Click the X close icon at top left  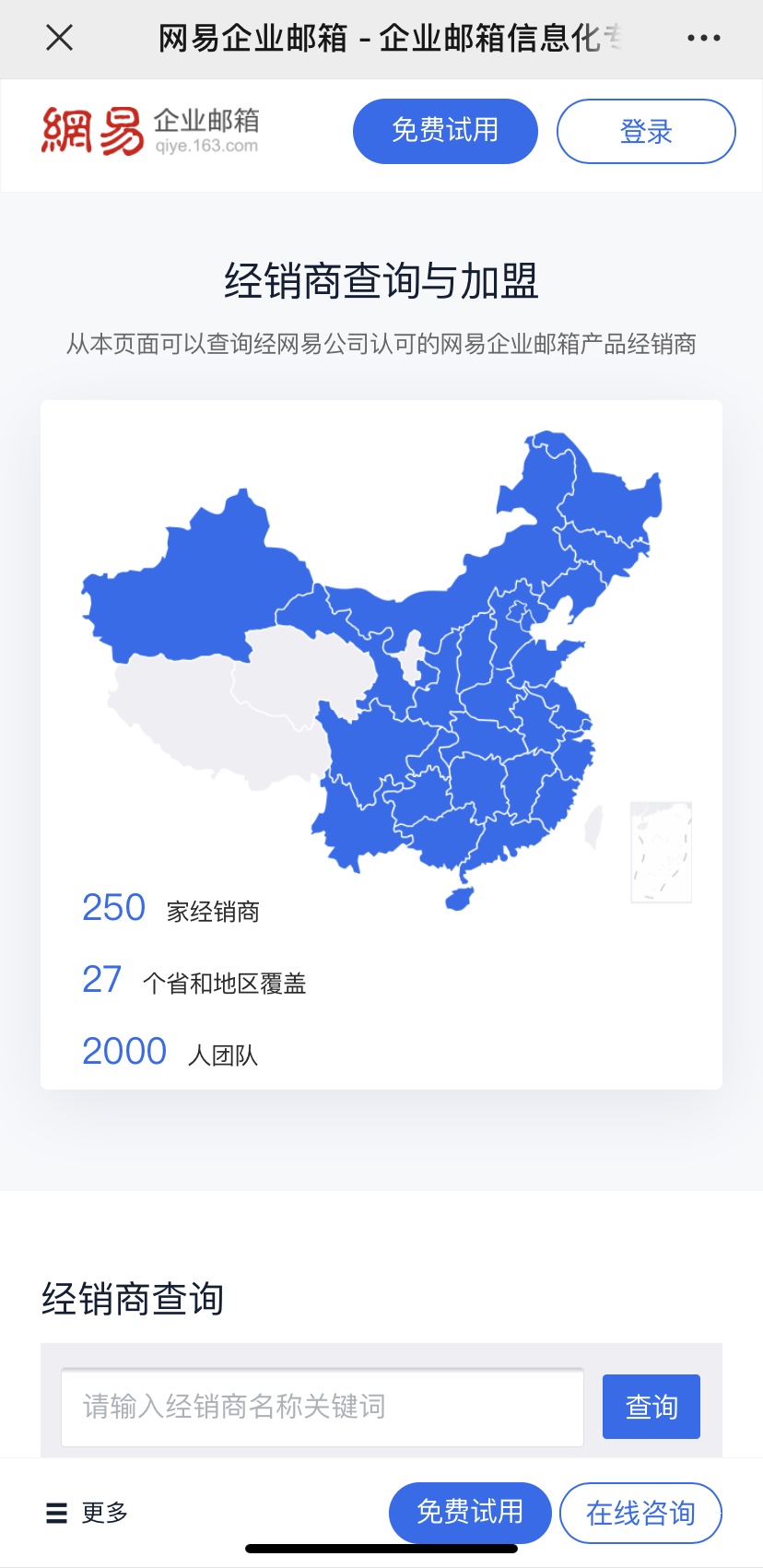pos(58,38)
